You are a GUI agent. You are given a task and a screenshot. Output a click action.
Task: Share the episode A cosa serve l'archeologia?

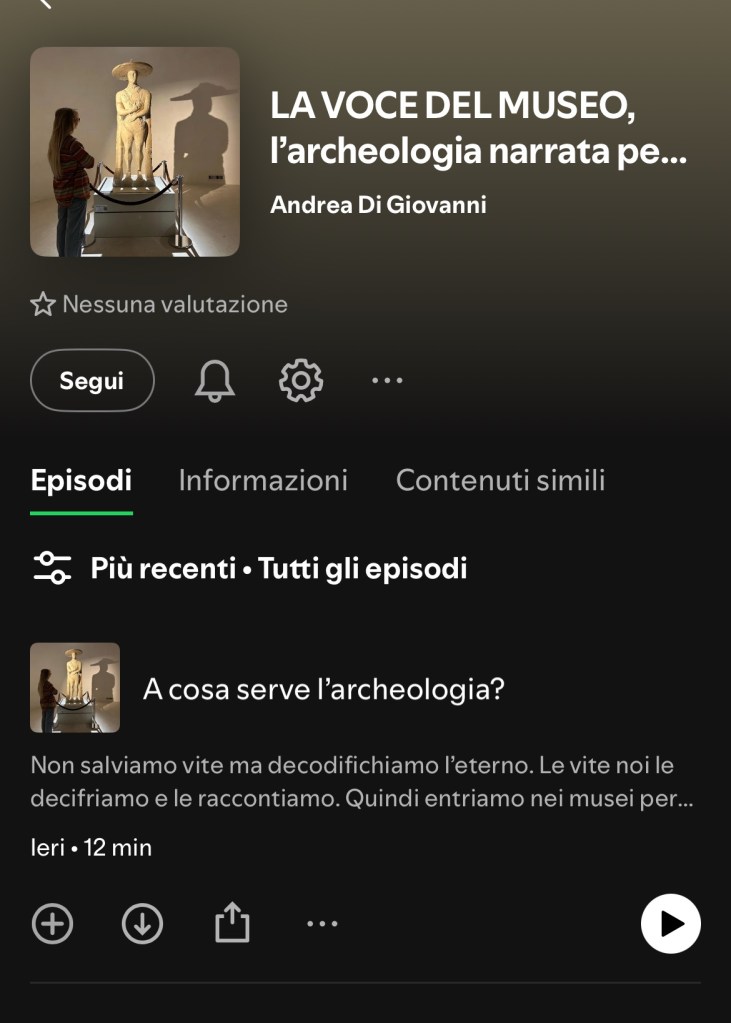coord(232,924)
